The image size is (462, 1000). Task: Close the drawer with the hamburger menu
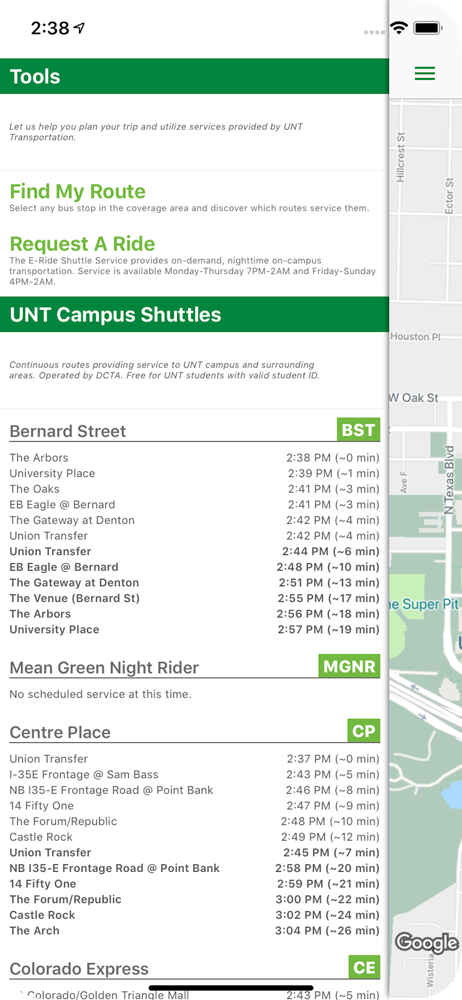[x=424, y=73]
